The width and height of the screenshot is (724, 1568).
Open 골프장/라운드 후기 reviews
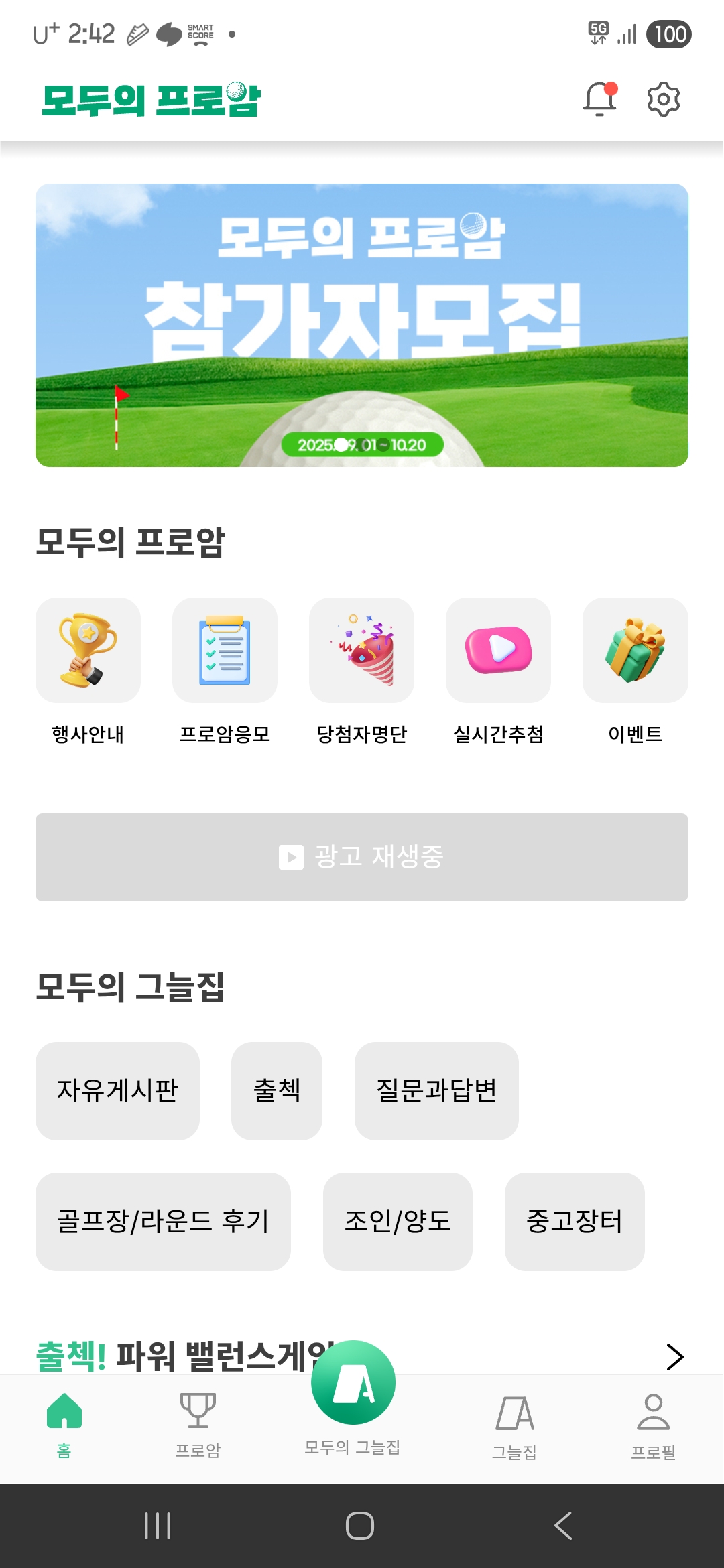pos(163,1222)
